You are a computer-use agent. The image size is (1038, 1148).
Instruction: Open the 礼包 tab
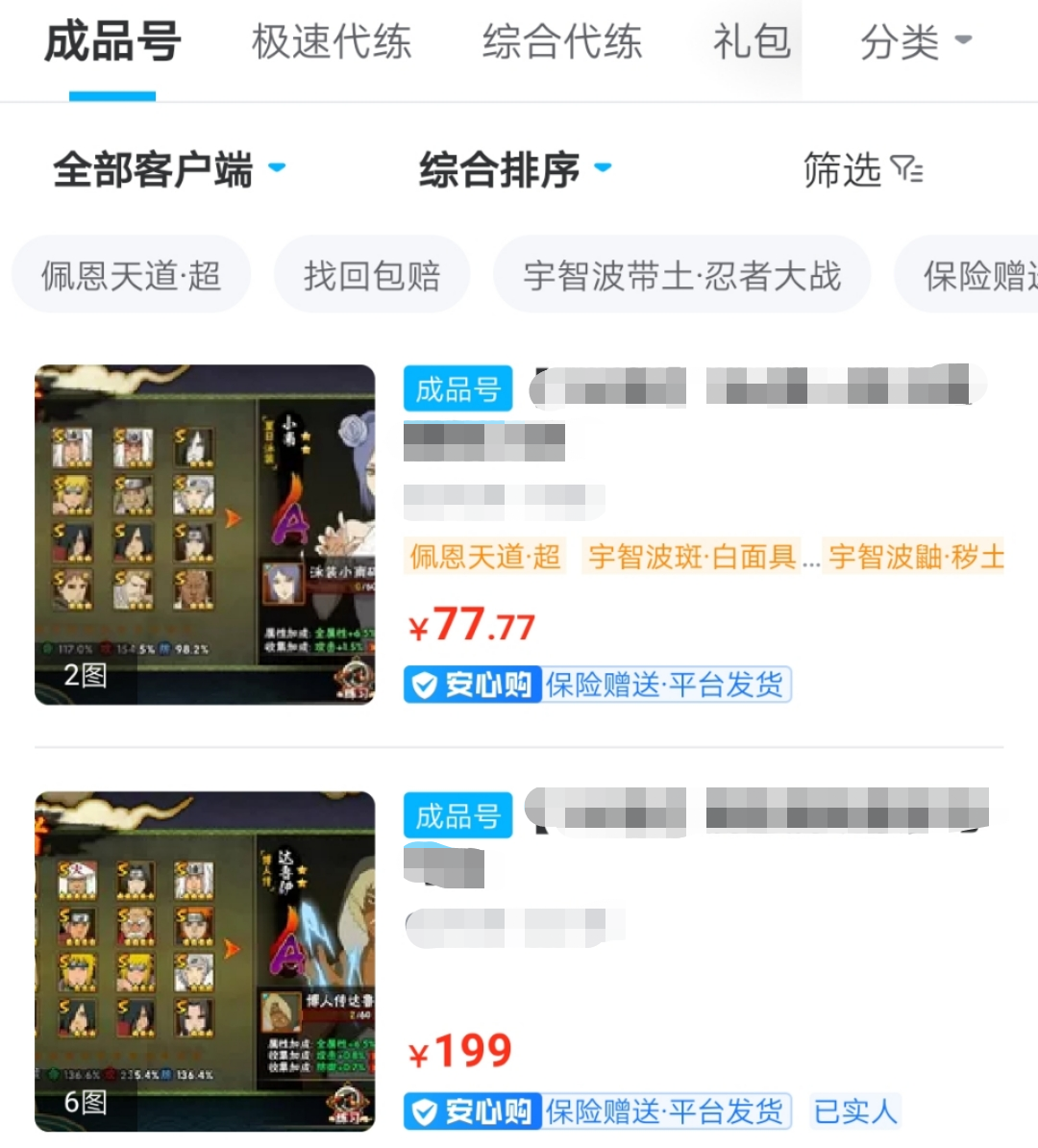752,43
